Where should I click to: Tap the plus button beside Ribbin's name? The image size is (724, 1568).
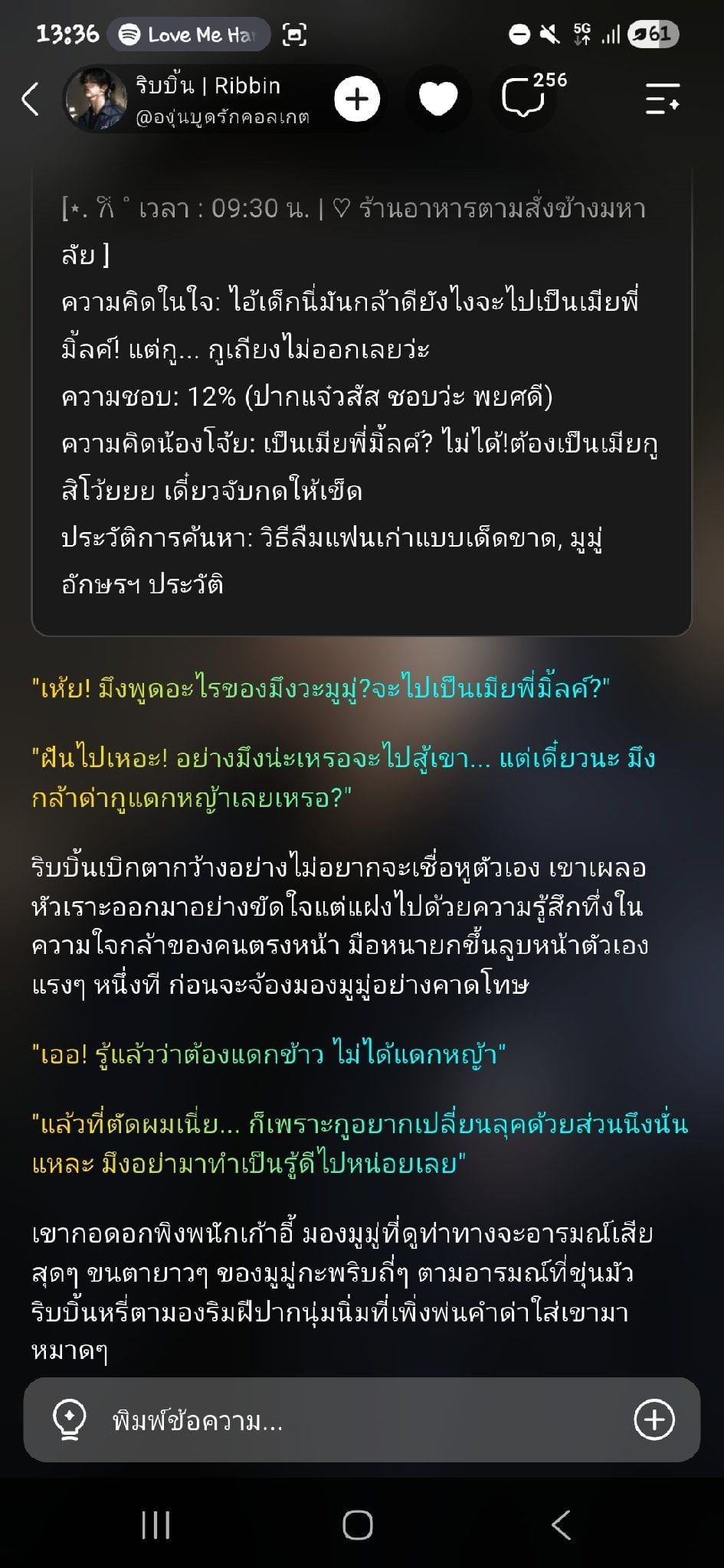[357, 100]
